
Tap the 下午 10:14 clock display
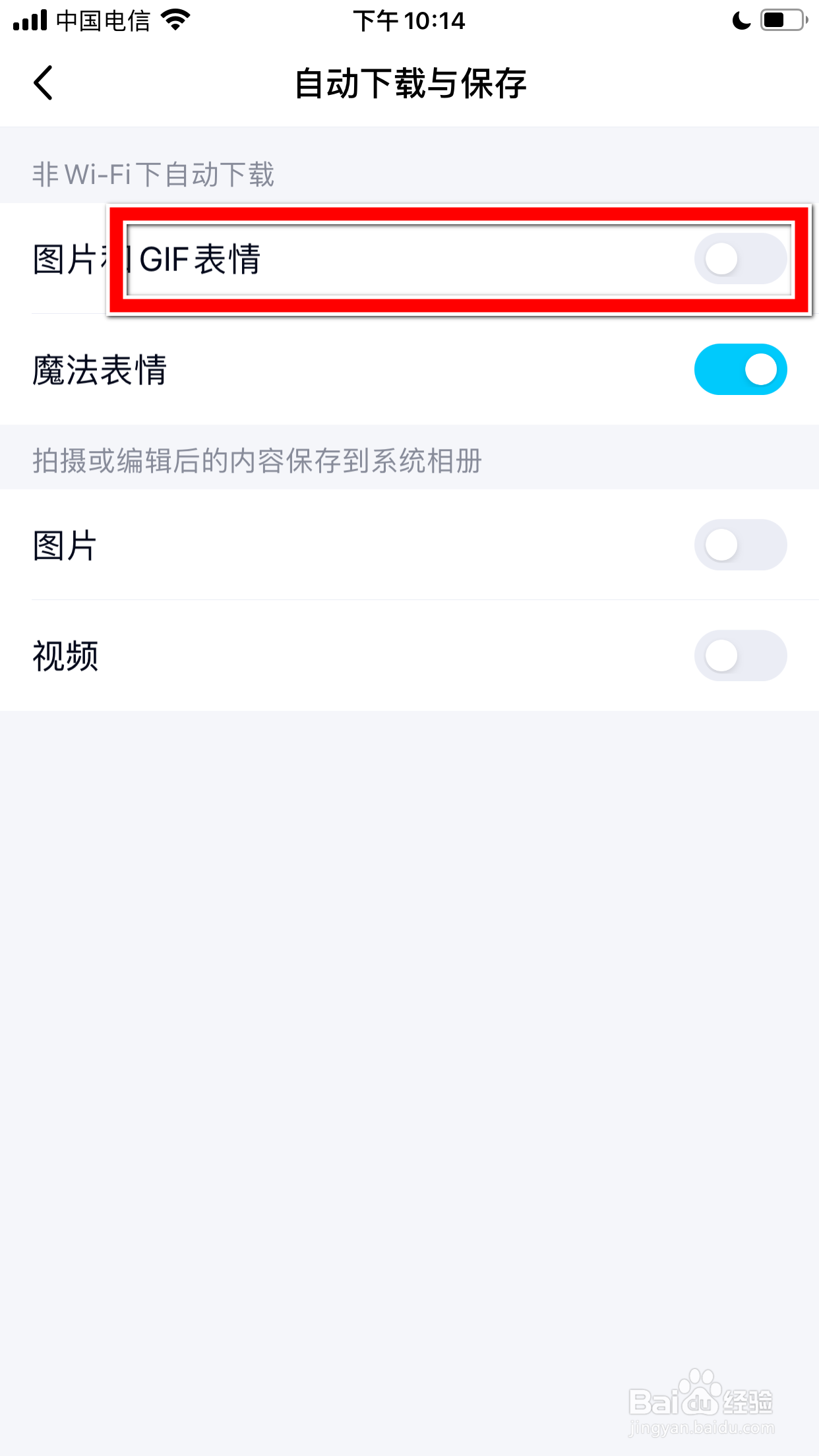tap(409, 20)
